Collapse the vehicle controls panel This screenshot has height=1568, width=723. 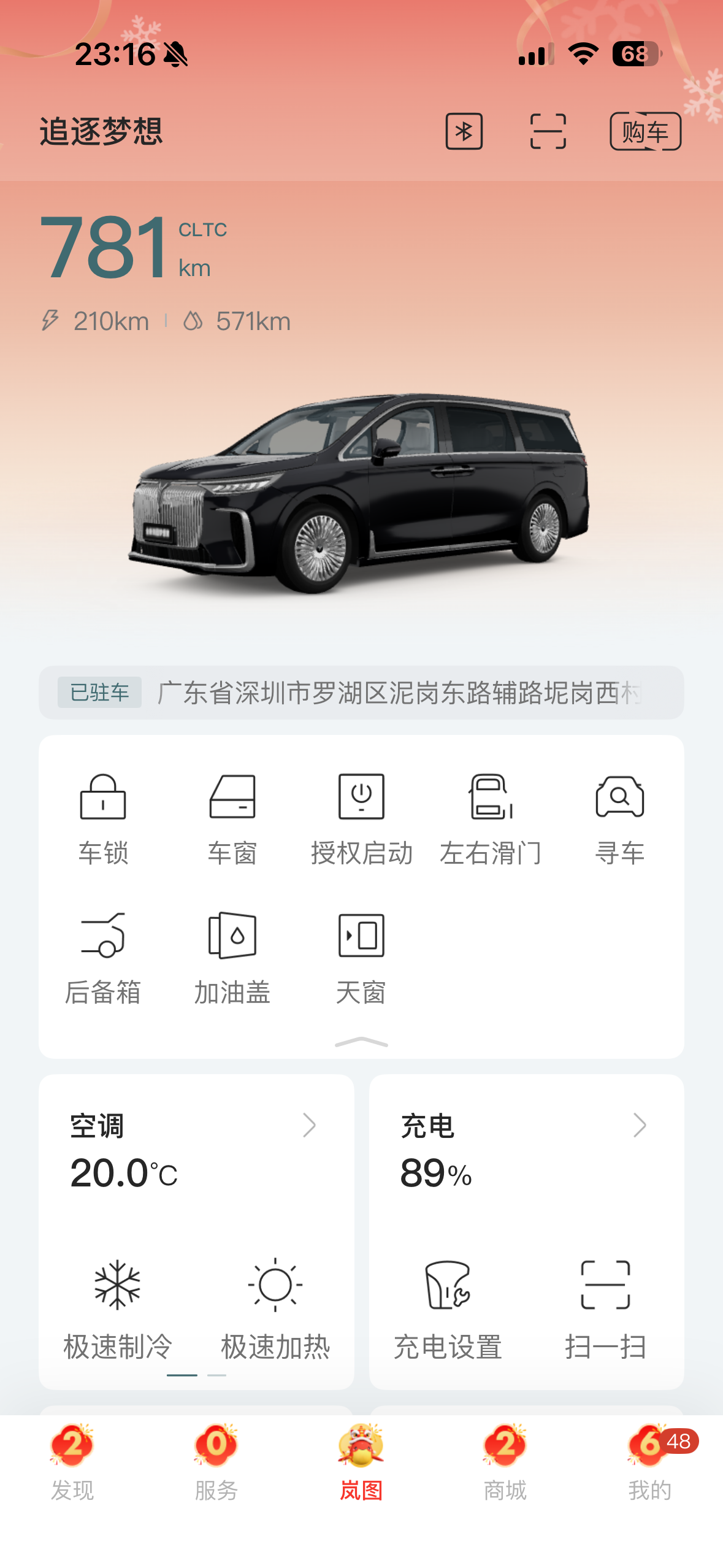(361, 1042)
